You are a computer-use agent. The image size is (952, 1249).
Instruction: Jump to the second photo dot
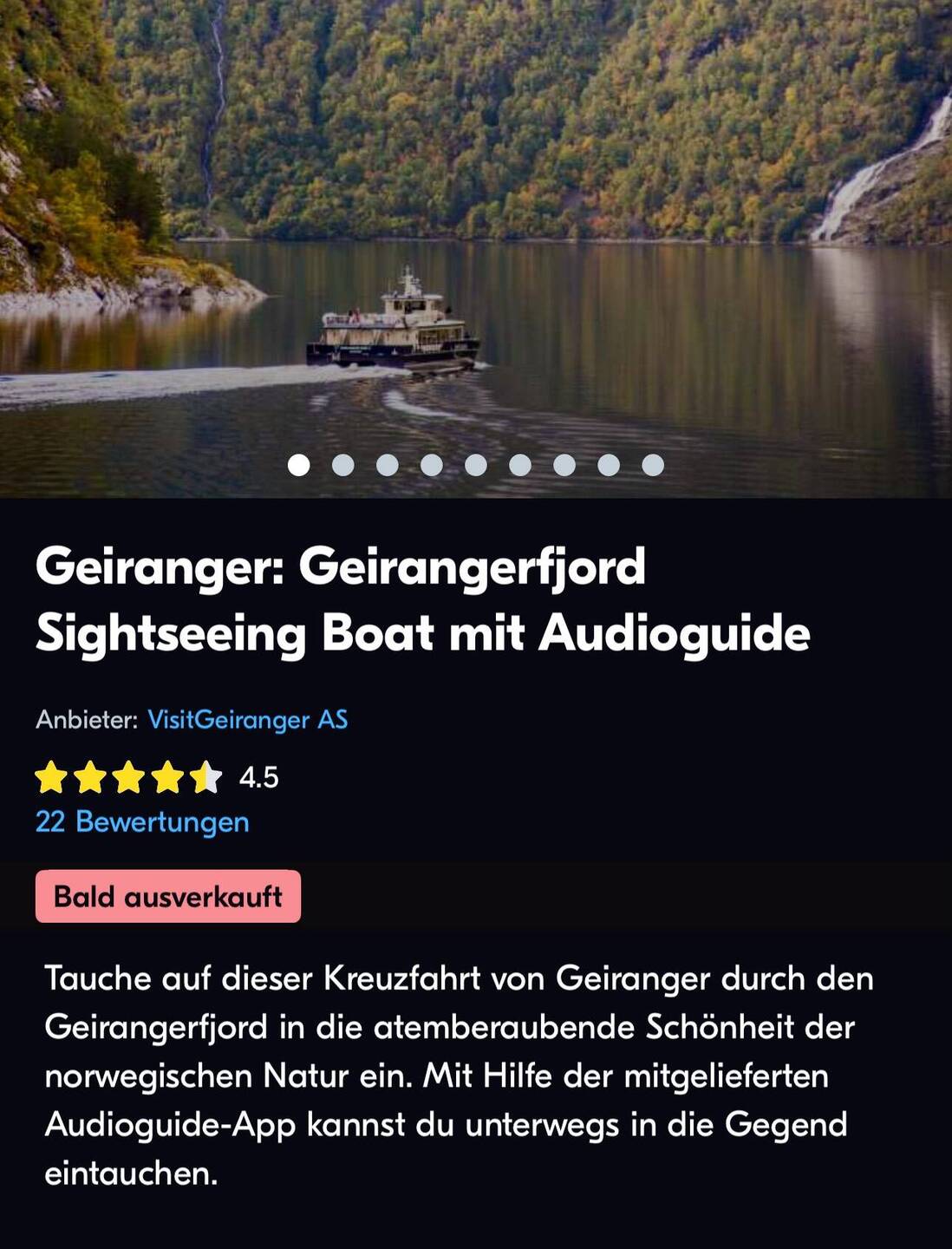[343, 465]
